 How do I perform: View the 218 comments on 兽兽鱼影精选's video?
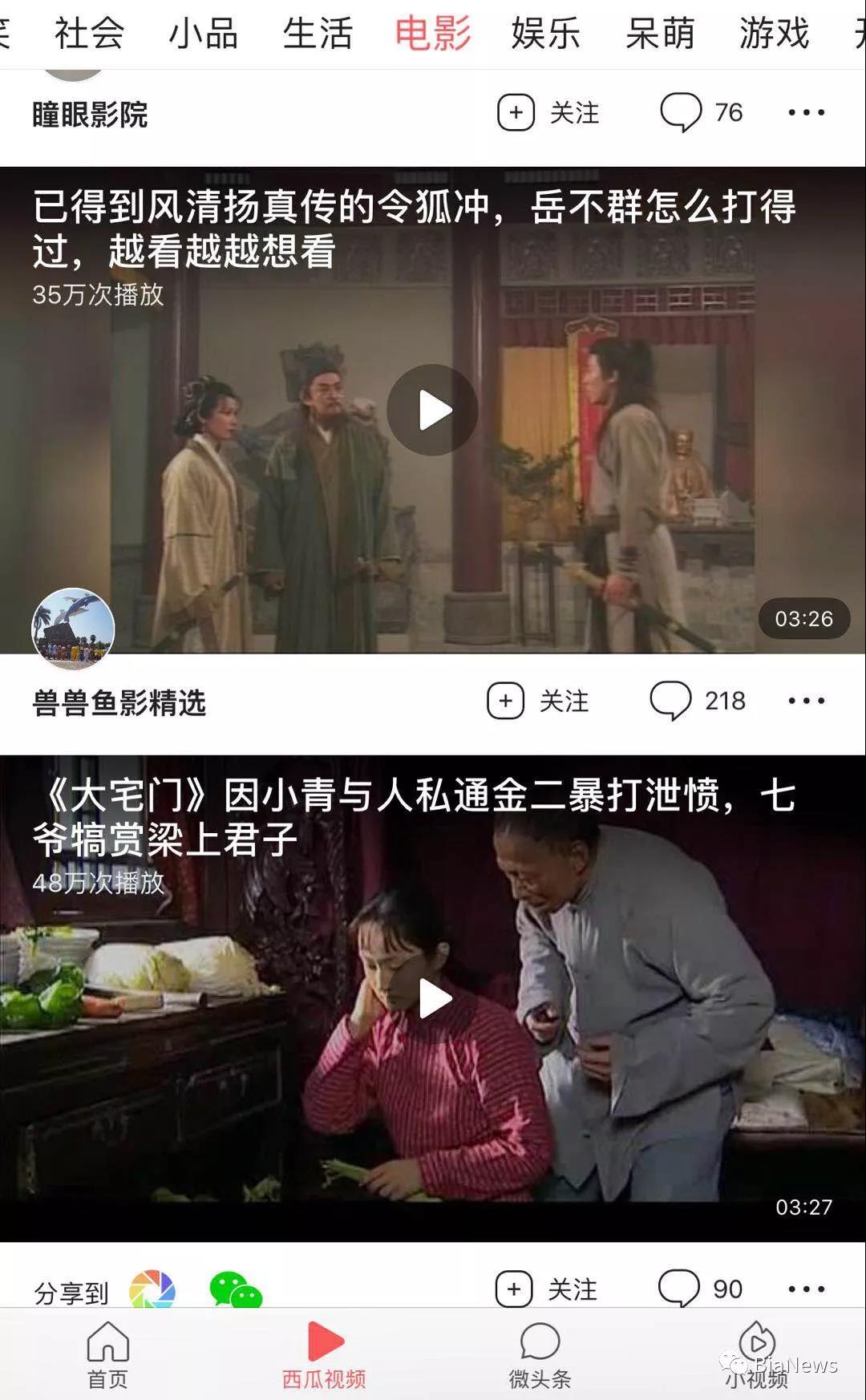point(698,701)
